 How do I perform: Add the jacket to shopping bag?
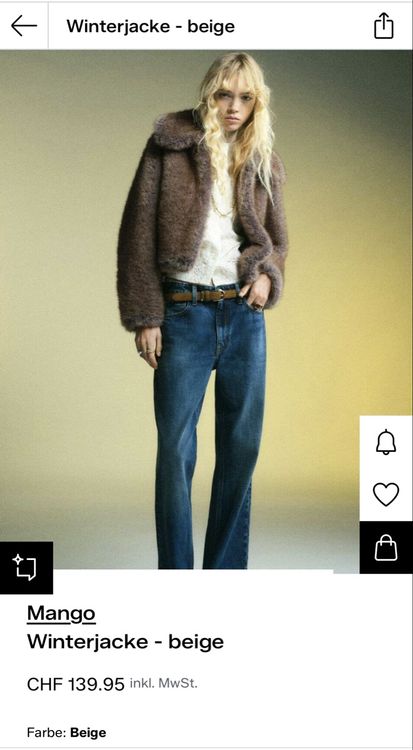[x=386, y=548]
